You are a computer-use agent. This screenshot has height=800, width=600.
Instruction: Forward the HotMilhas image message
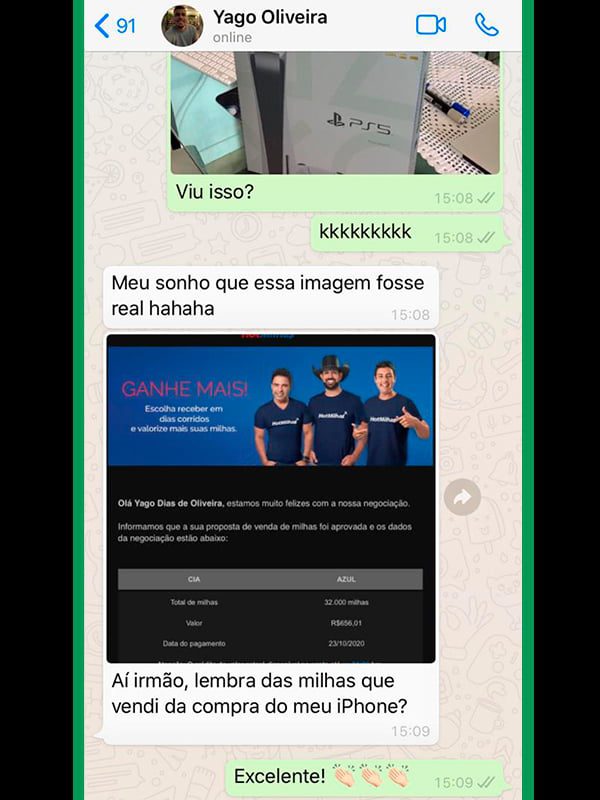462,497
